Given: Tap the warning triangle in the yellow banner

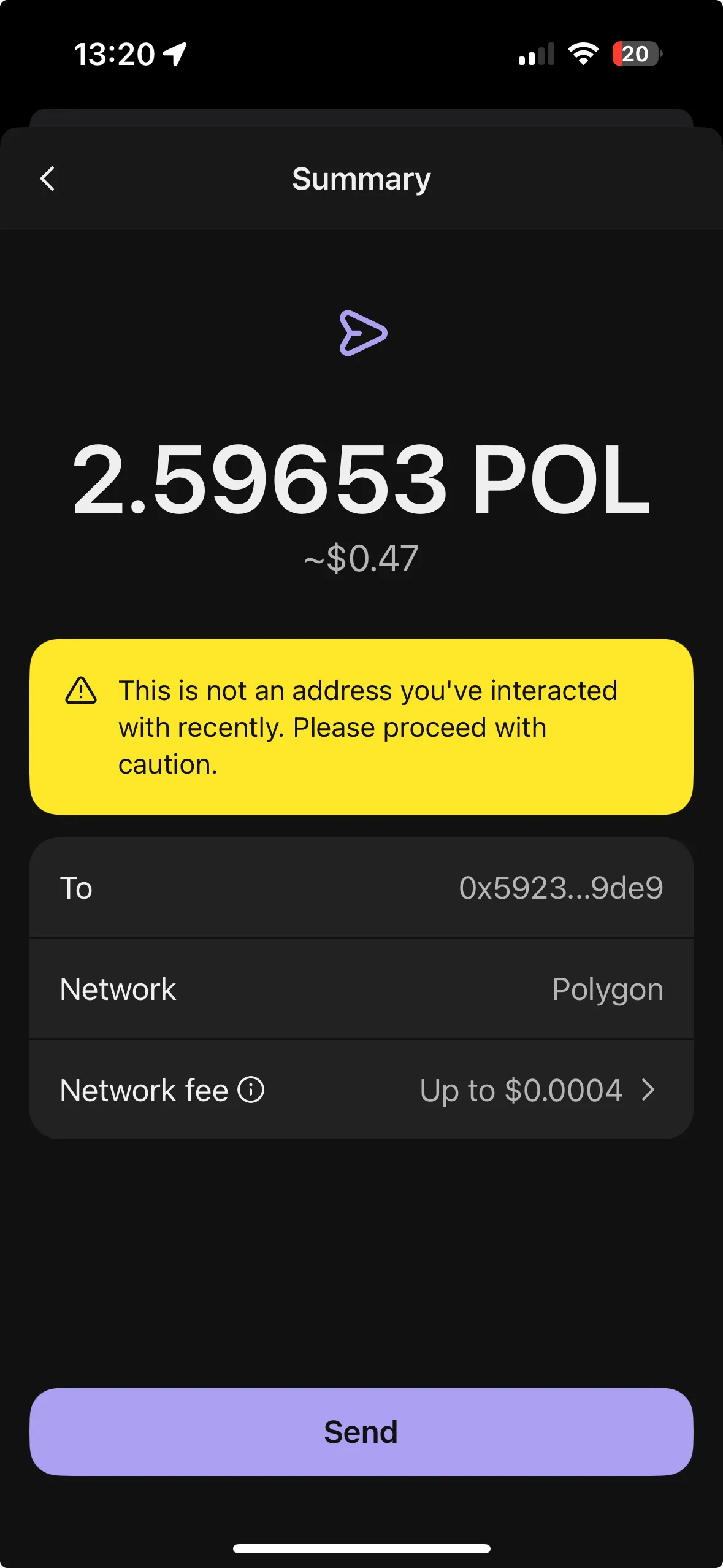Looking at the screenshot, I should [x=80, y=691].
